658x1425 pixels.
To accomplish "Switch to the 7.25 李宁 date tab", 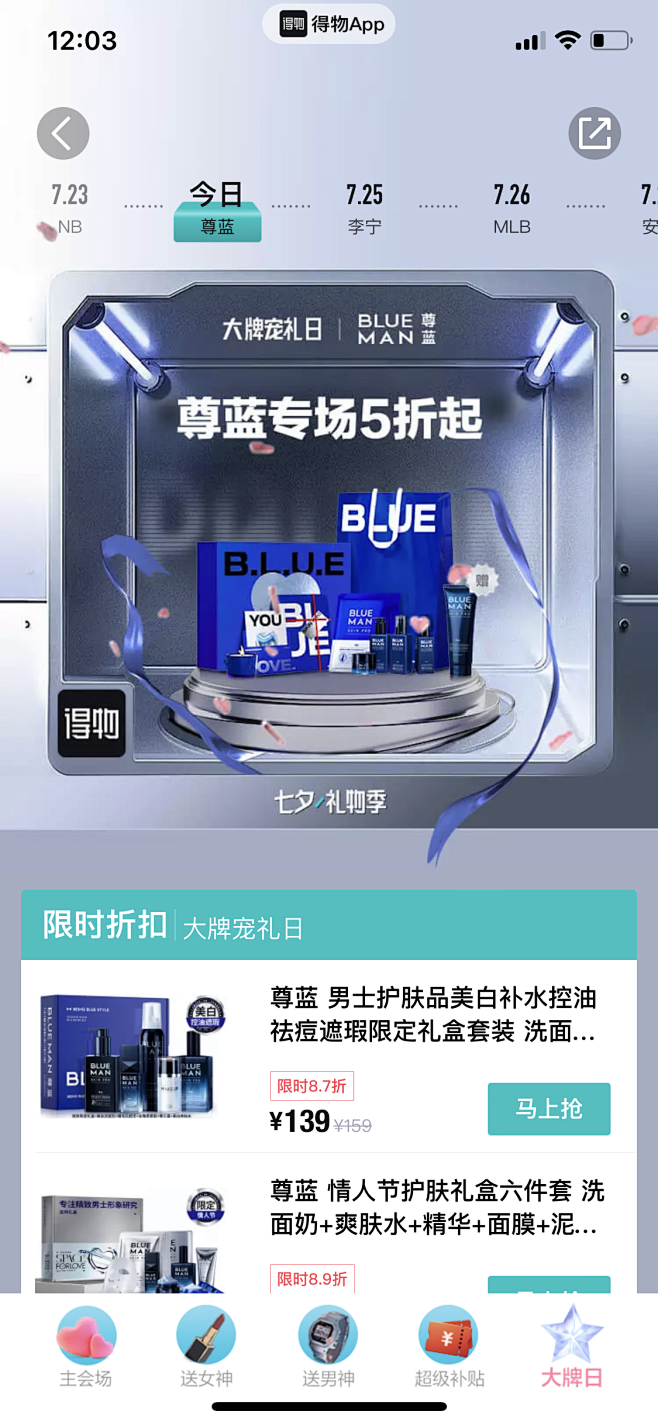I will [365, 208].
